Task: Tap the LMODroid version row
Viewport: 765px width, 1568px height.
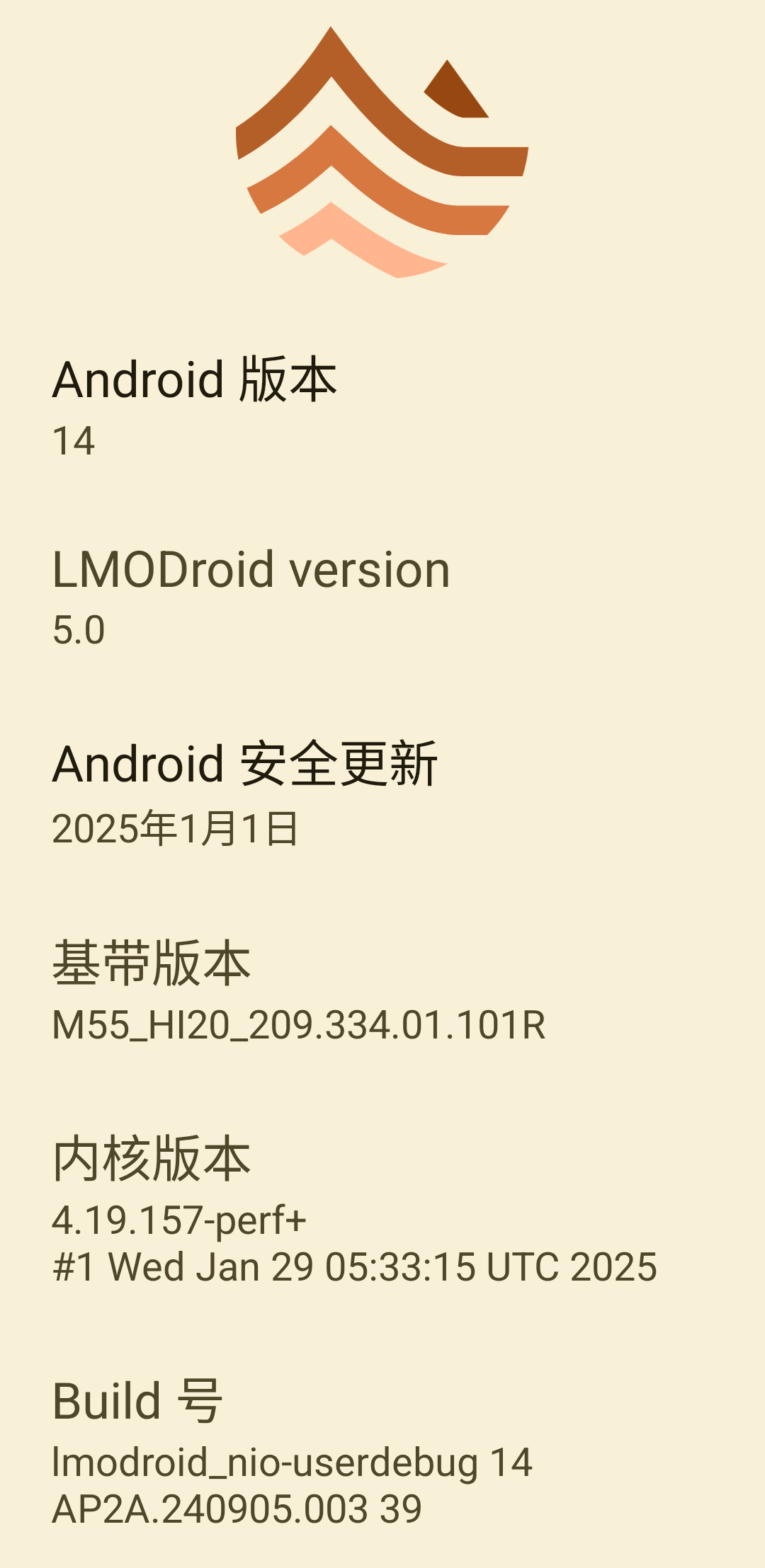Action: tap(382, 597)
